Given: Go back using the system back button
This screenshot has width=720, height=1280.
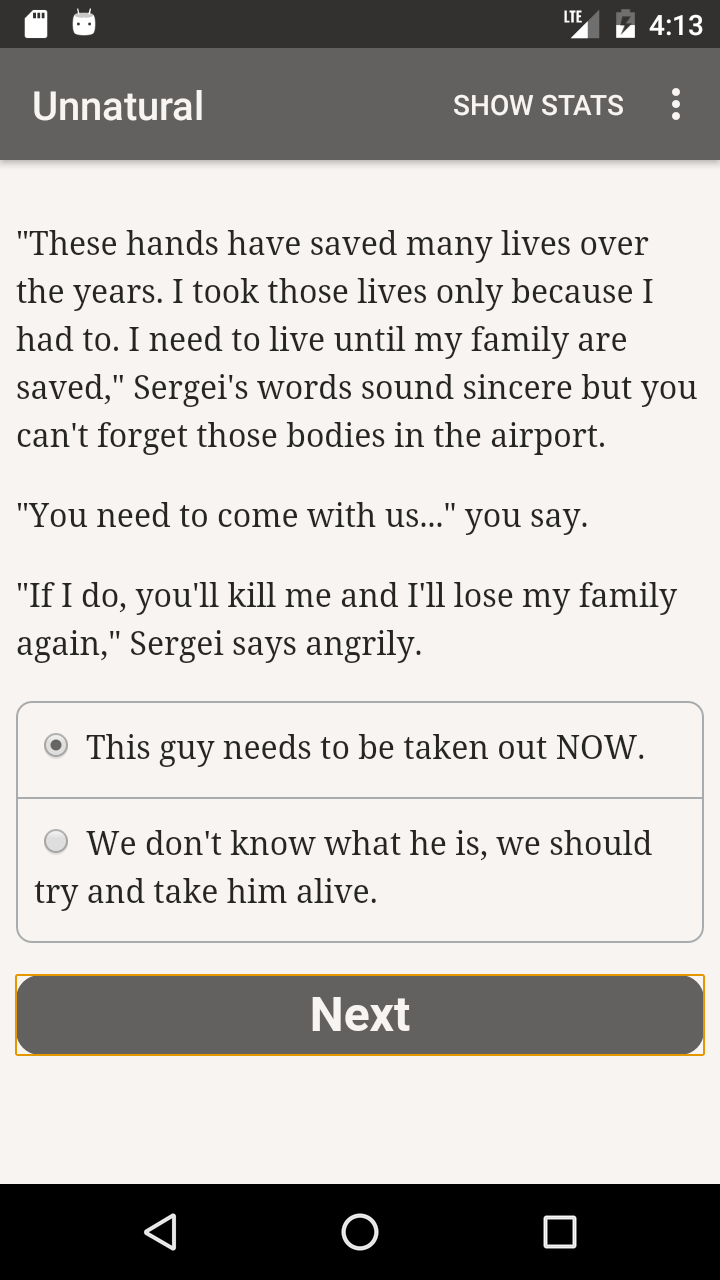Looking at the screenshot, I should 160,1231.
